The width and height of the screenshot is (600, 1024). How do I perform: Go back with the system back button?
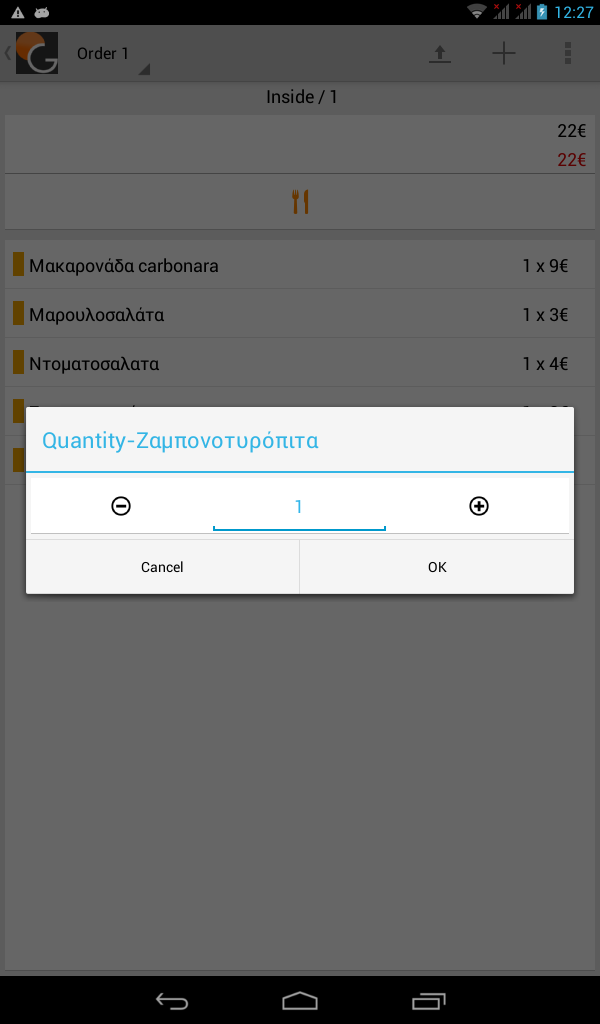click(x=172, y=1001)
